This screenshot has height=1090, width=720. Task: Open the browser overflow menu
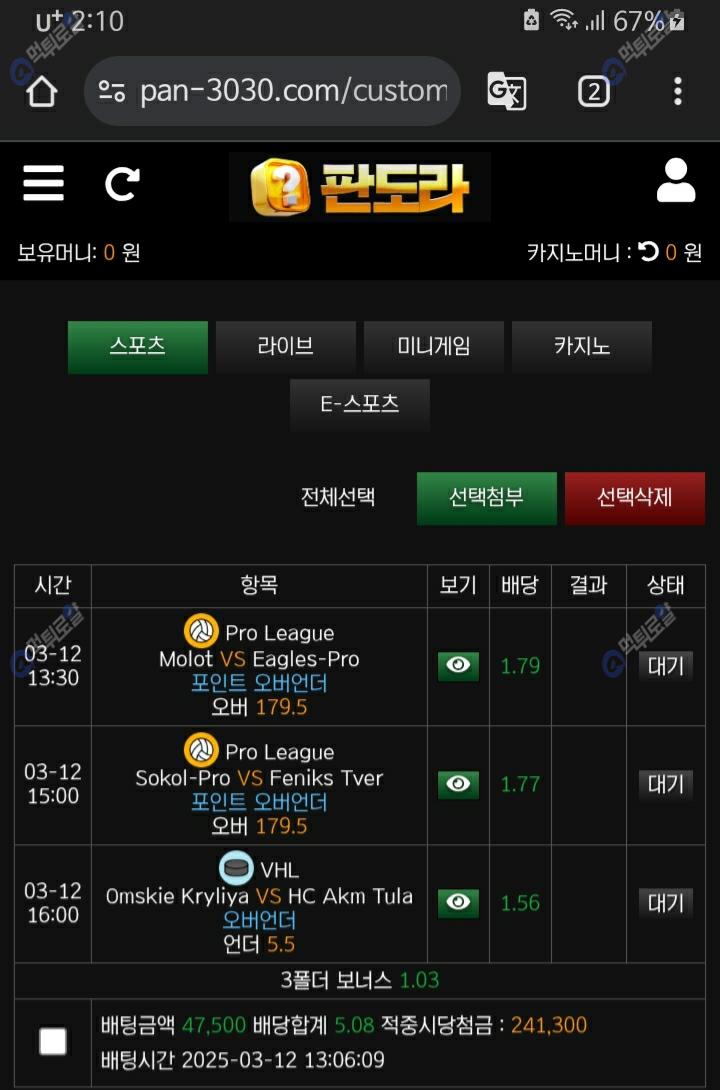click(677, 92)
